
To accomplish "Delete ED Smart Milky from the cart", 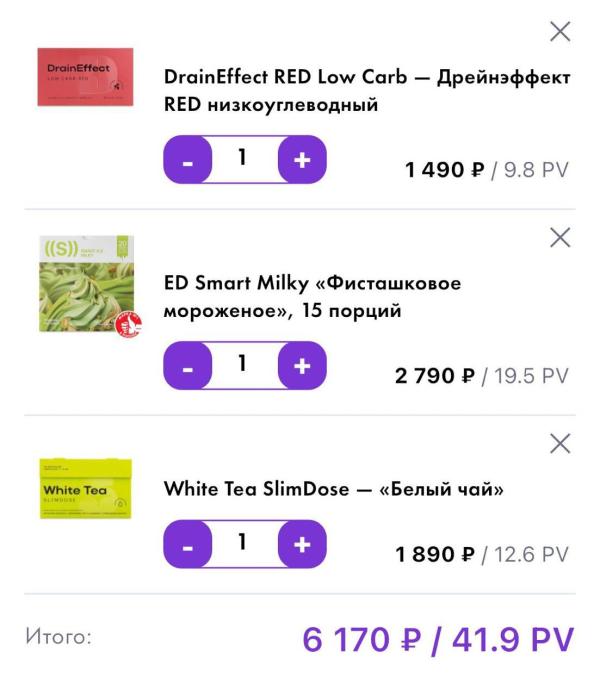I will 560,238.
